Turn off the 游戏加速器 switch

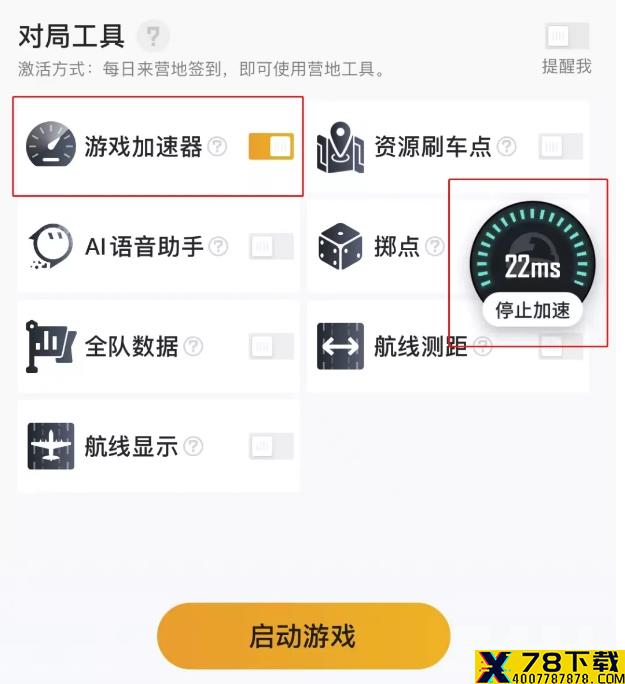[x=271, y=147]
